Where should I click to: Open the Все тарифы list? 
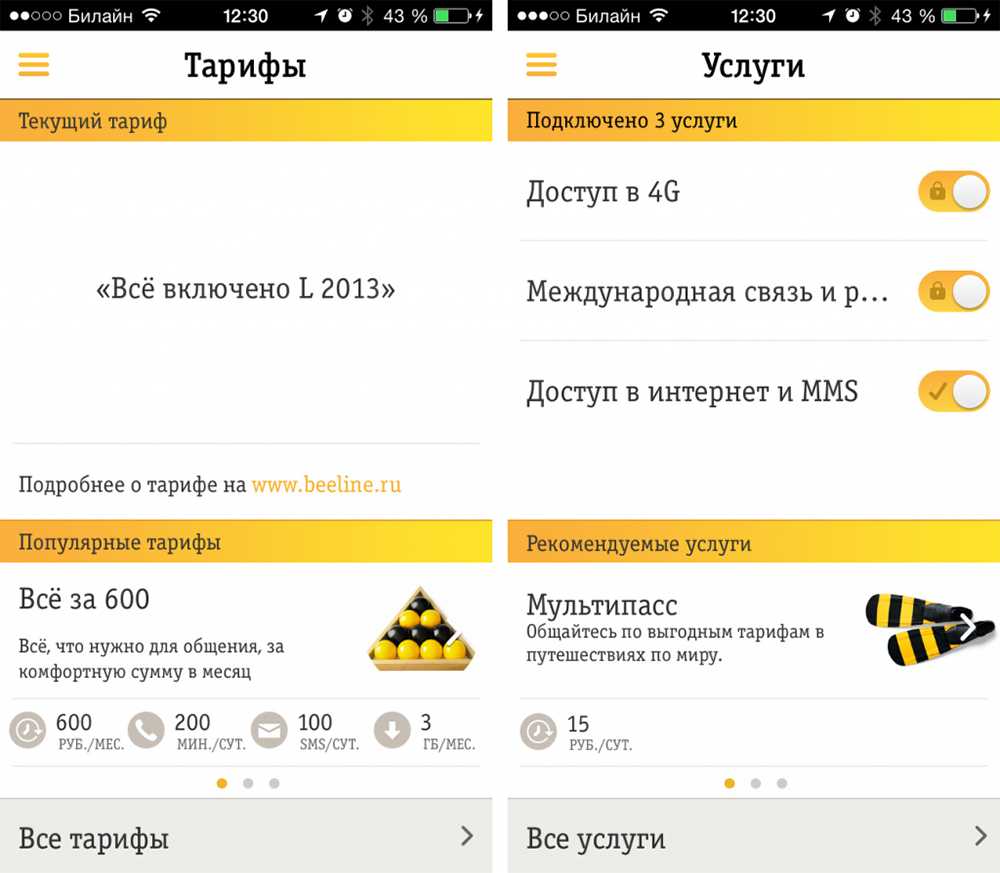[x=246, y=837]
